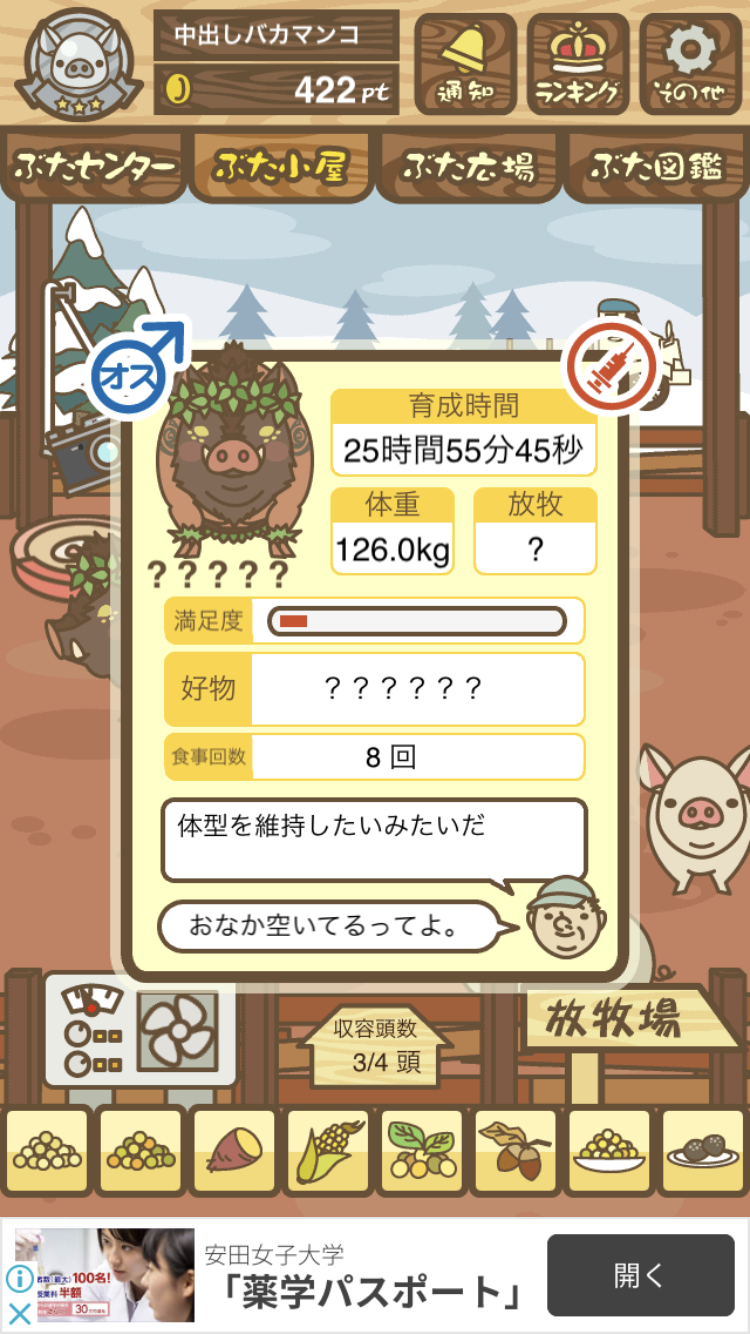Viewport: 750px width, 1334px height.
Task: Choose the dark truffle plate feed
Action: [x=703, y=1152]
